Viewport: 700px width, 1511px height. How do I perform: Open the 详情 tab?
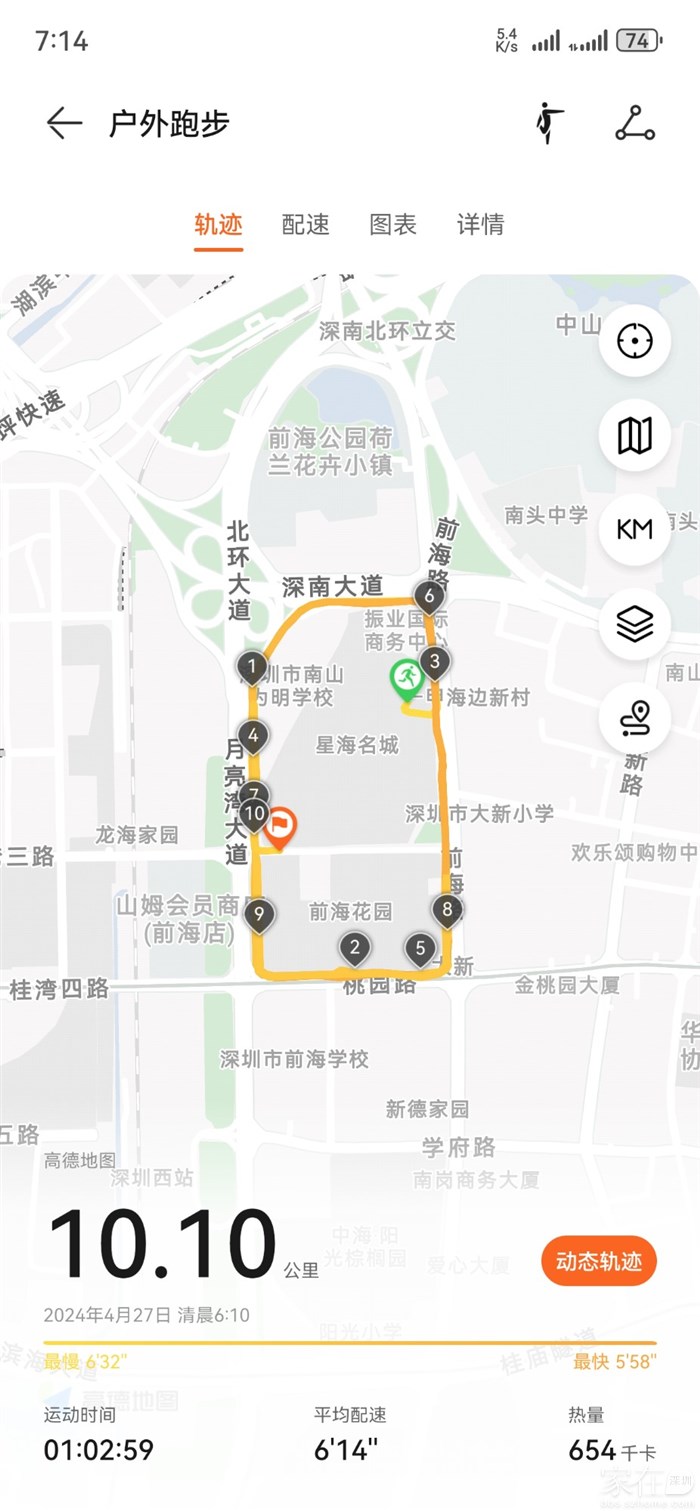click(x=480, y=224)
